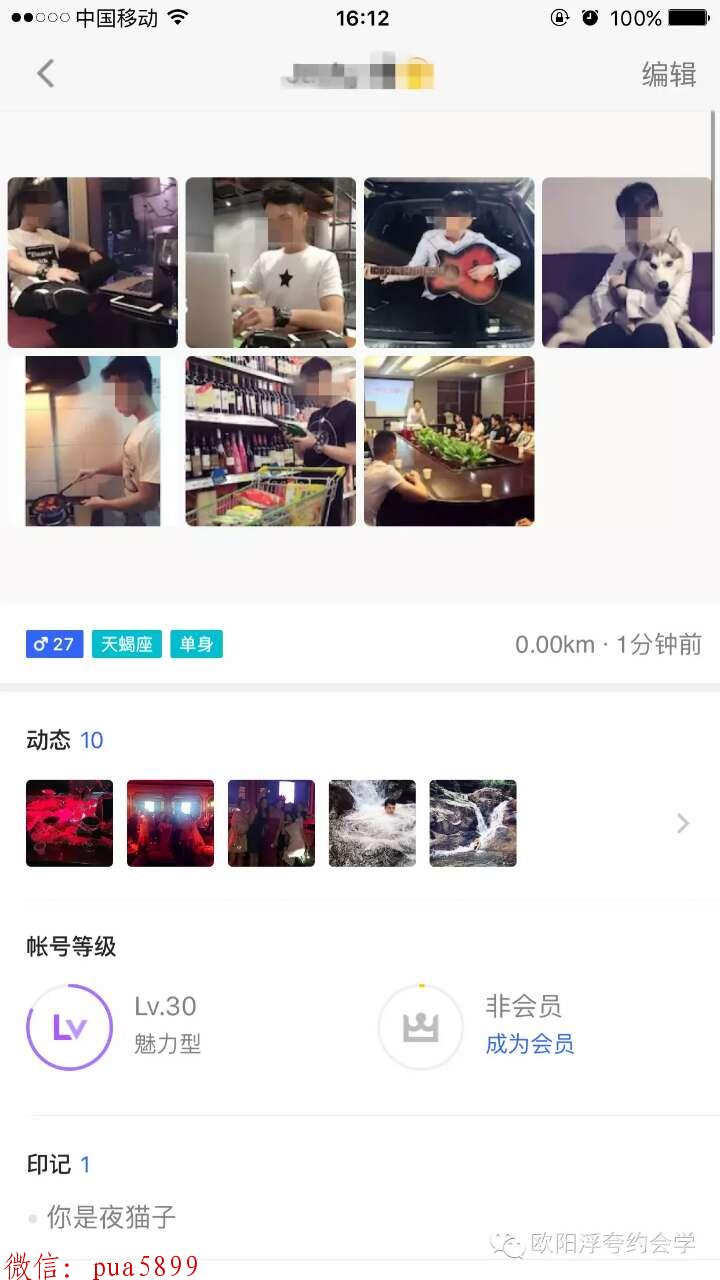
Task: Select the 单身 relationship tag
Action: click(196, 644)
